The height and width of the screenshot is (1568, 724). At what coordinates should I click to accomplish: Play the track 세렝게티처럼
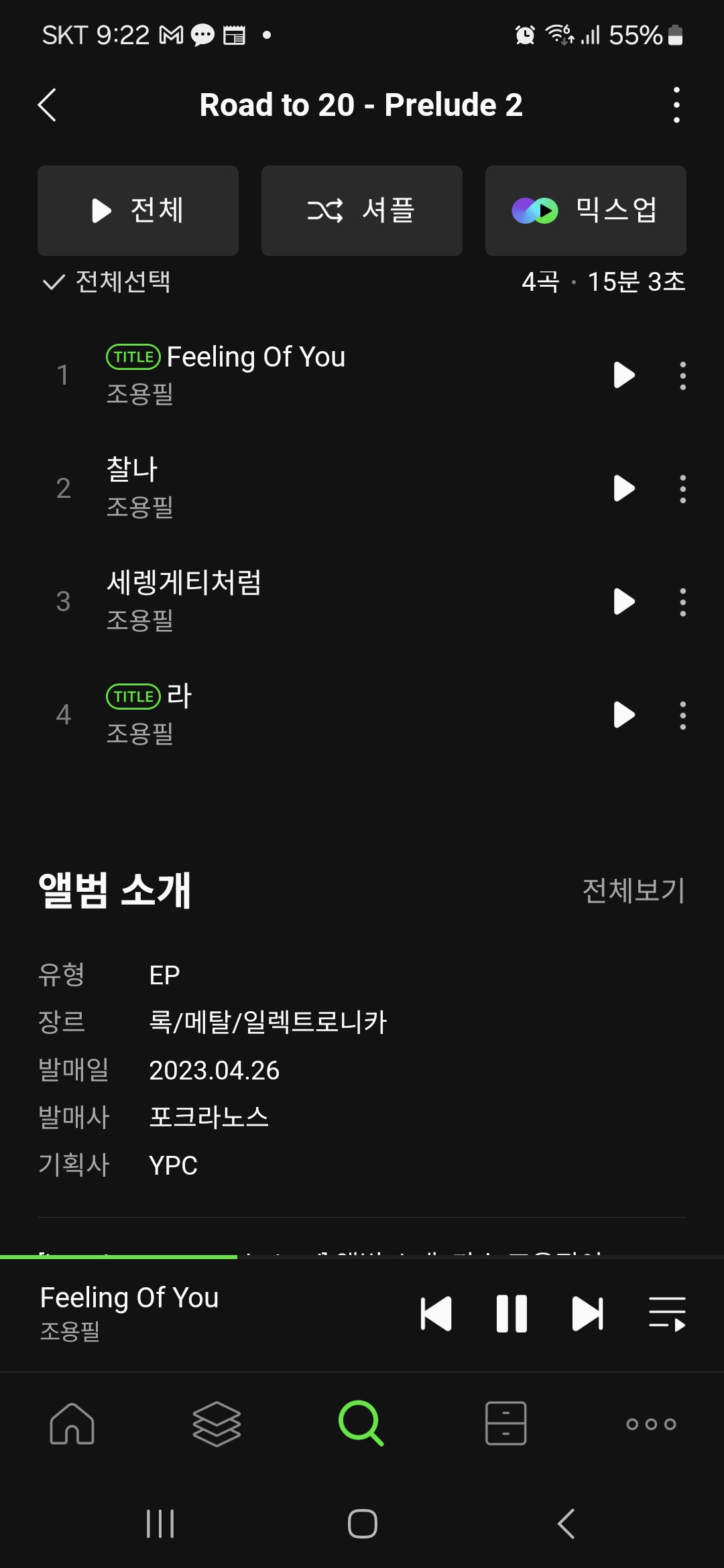[x=623, y=602]
